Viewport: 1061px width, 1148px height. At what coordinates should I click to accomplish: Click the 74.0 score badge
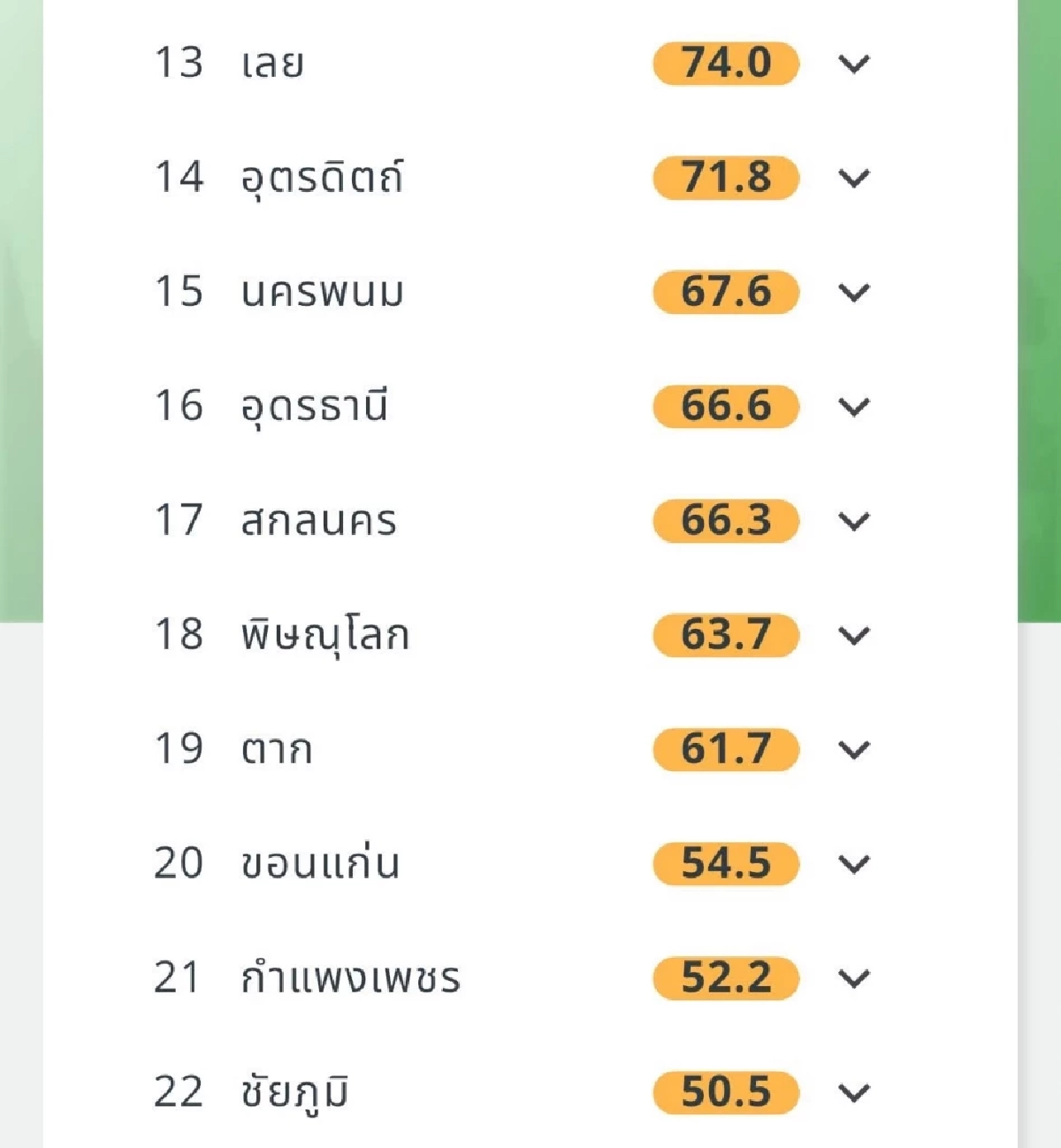pos(724,63)
